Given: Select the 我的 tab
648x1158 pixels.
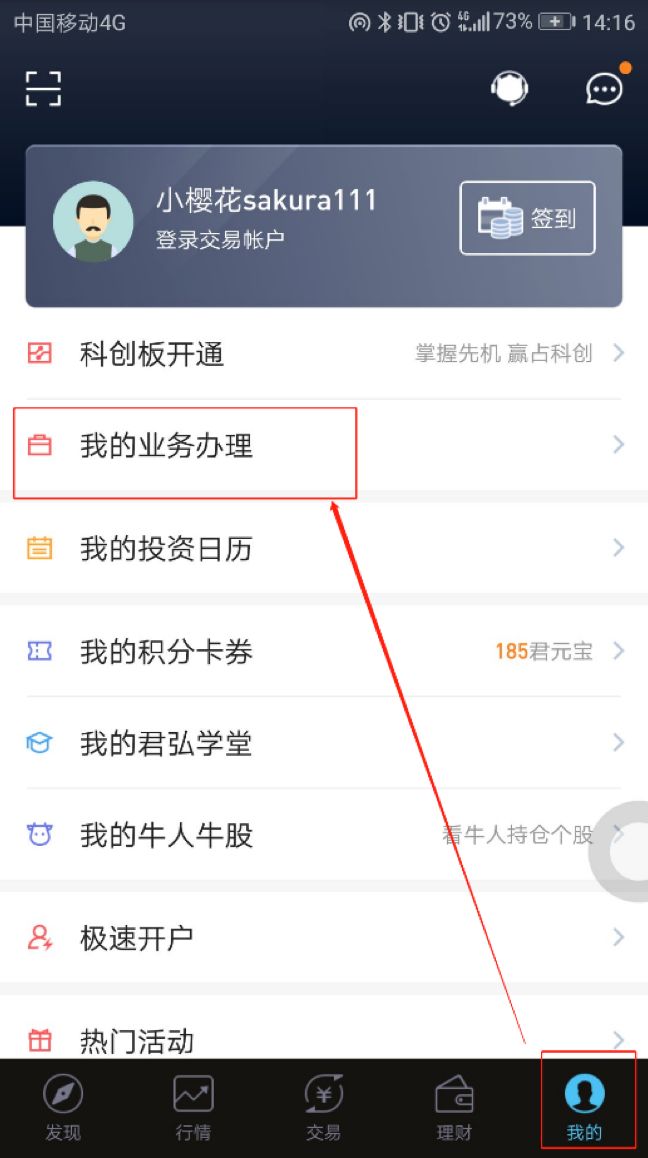Looking at the screenshot, I should click(x=585, y=1106).
